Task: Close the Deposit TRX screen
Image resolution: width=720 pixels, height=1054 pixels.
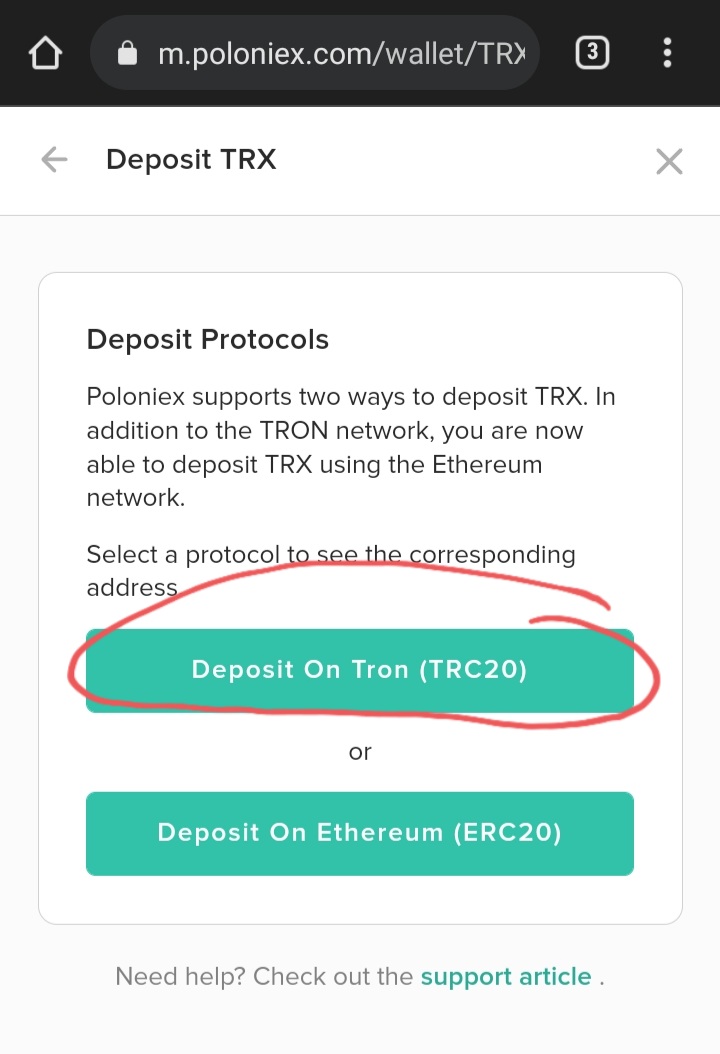Action: pos(668,161)
